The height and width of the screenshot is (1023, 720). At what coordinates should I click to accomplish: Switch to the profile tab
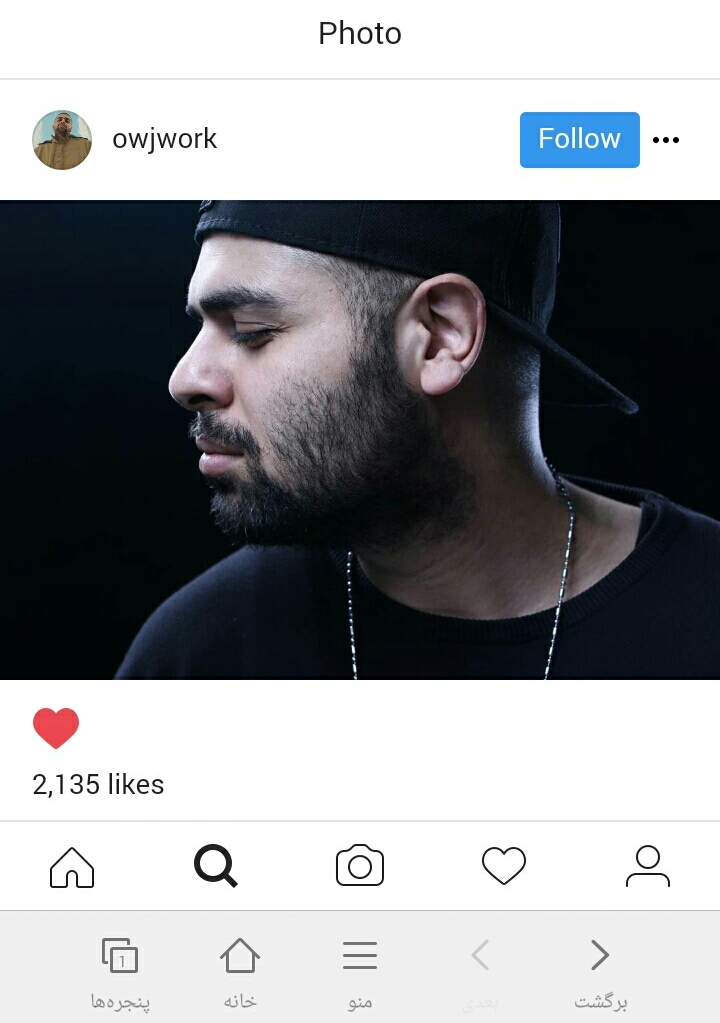[648, 866]
